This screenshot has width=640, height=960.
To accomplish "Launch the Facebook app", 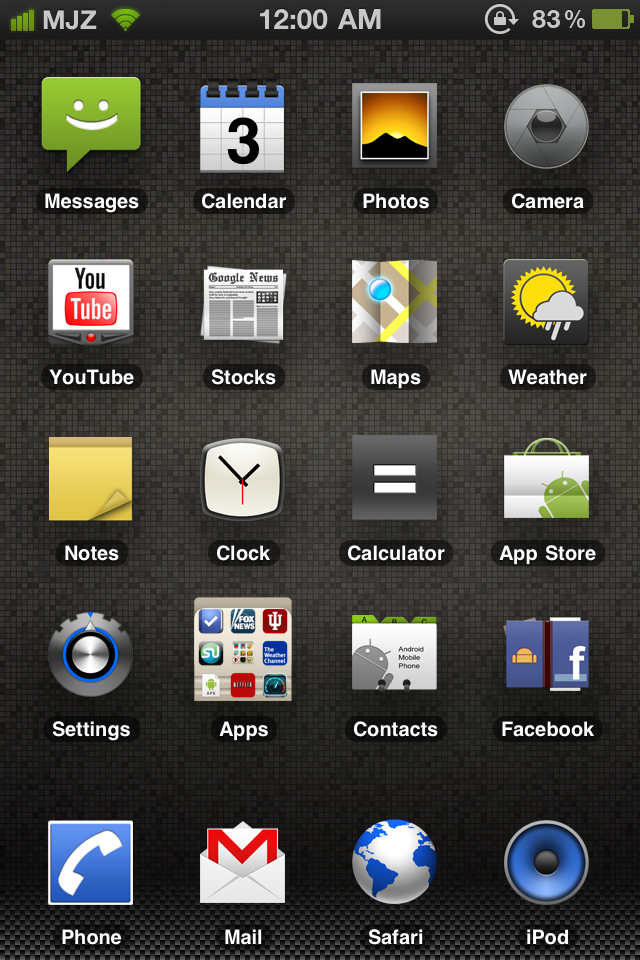I will click(546, 654).
